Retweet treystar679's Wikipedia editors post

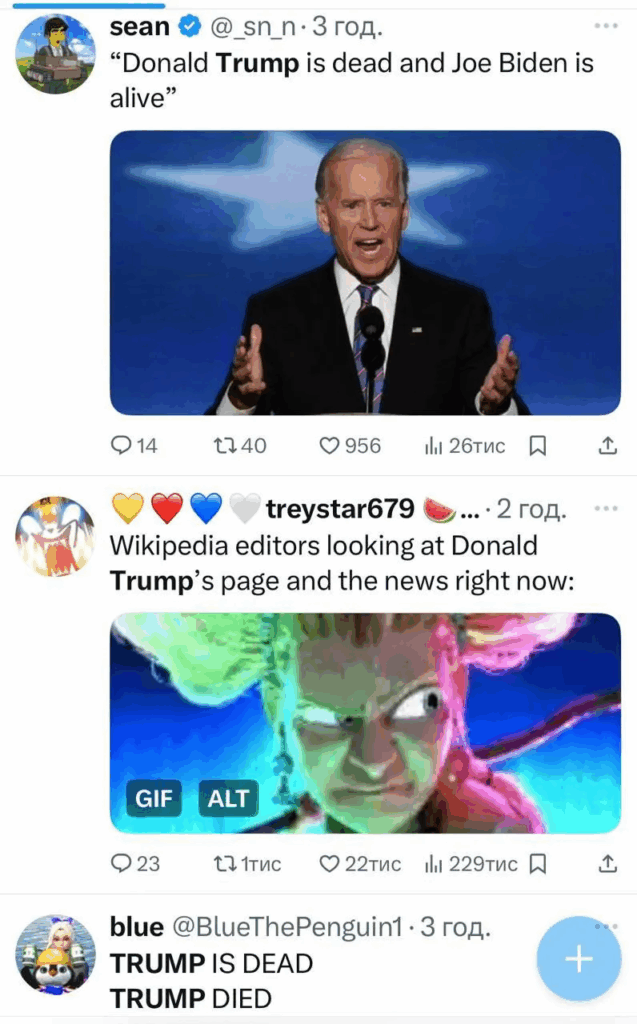pyautogui.click(x=225, y=863)
